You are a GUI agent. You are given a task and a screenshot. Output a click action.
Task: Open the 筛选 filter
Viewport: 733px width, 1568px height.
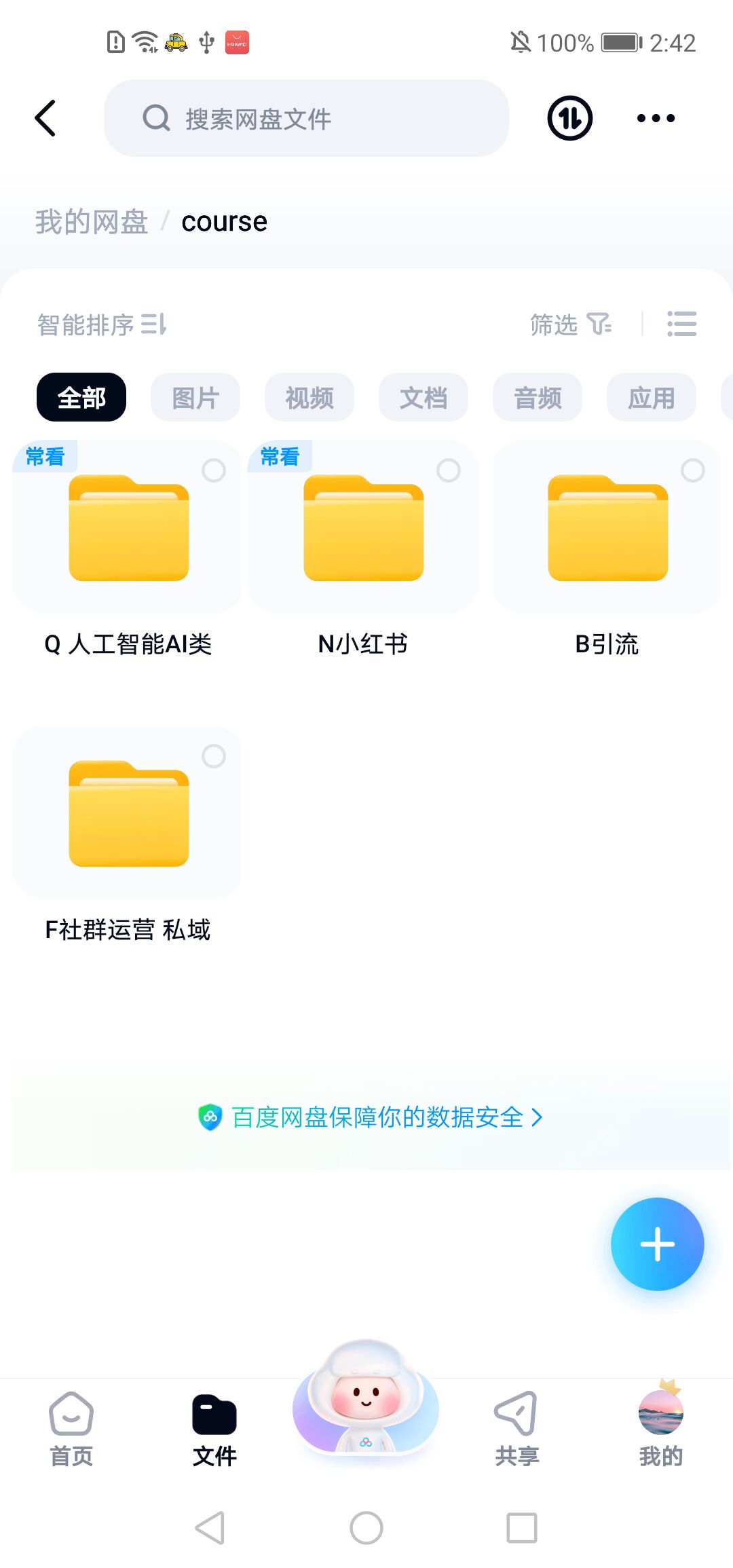(x=570, y=325)
